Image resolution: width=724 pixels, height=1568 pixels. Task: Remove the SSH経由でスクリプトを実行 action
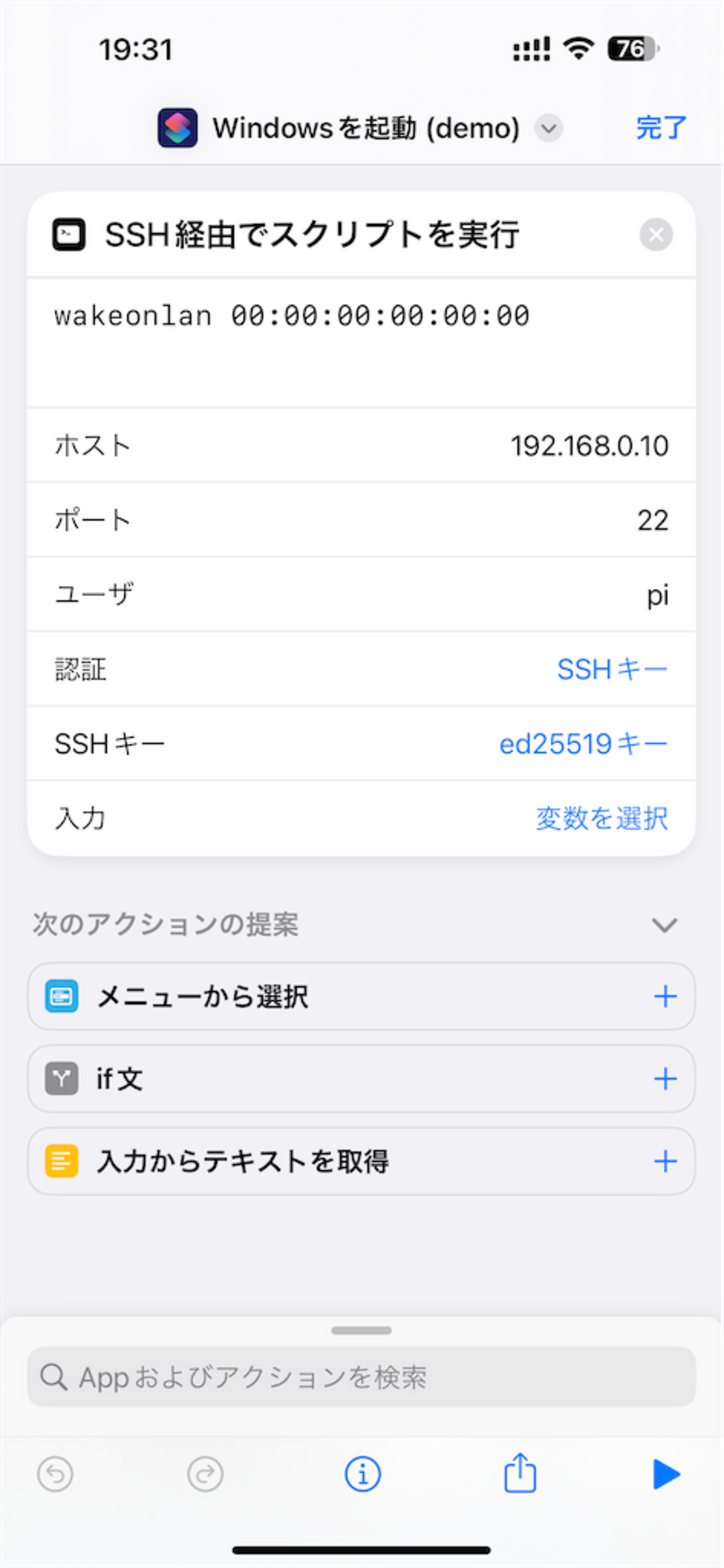(x=656, y=235)
